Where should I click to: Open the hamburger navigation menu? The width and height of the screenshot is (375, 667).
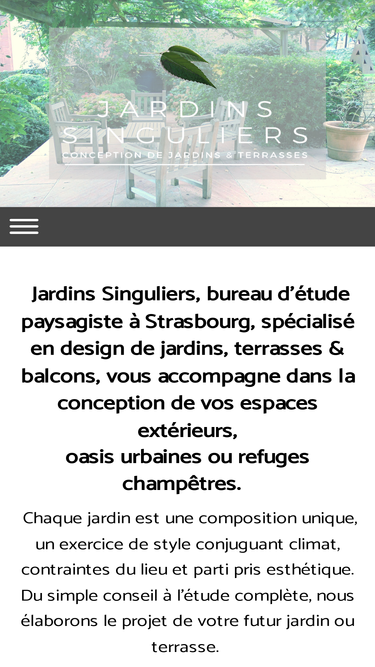(24, 226)
